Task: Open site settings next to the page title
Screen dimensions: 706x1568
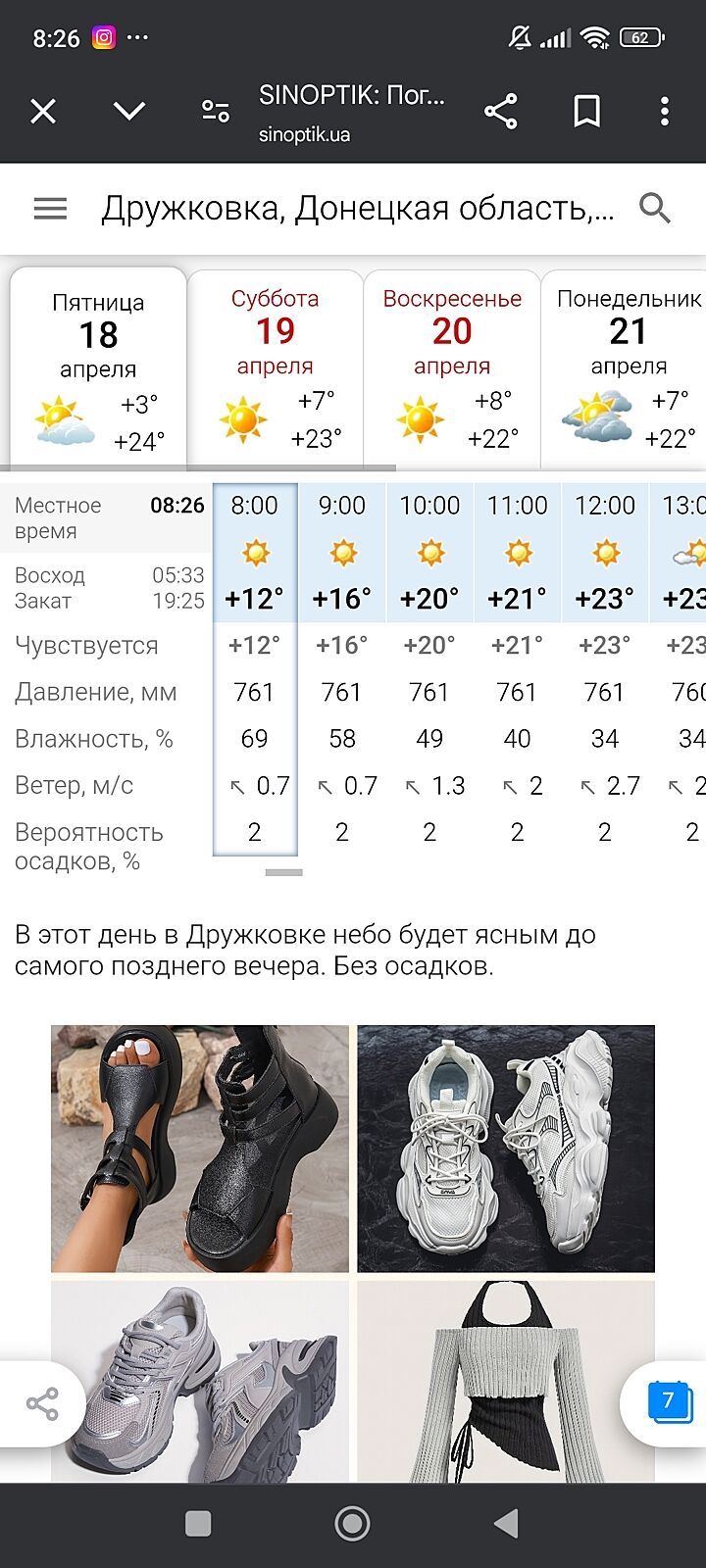Action: [x=216, y=111]
